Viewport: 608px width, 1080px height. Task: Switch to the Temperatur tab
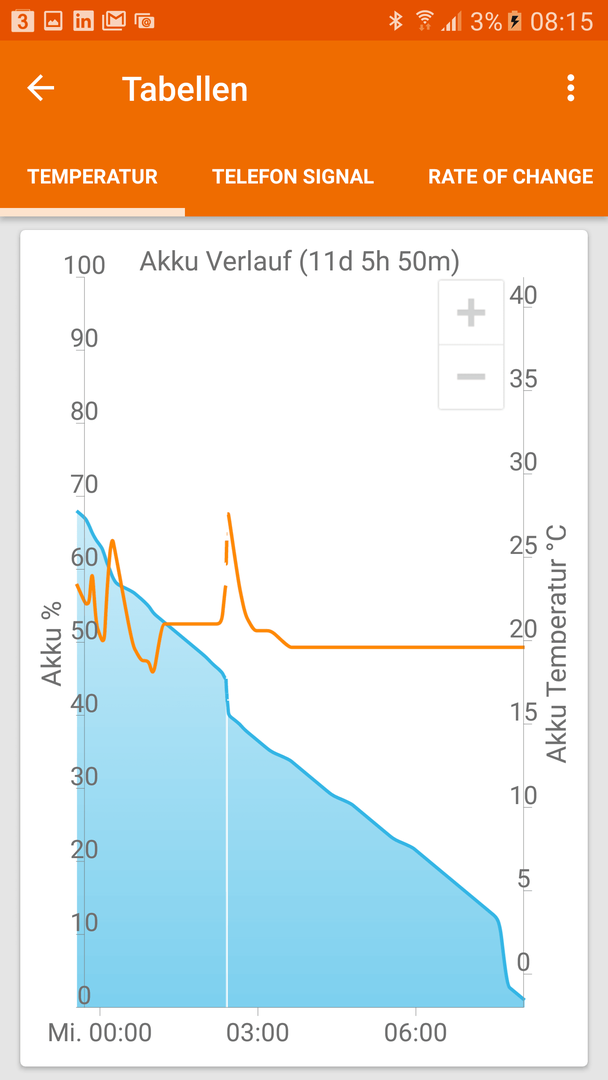(x=92, y=177)
